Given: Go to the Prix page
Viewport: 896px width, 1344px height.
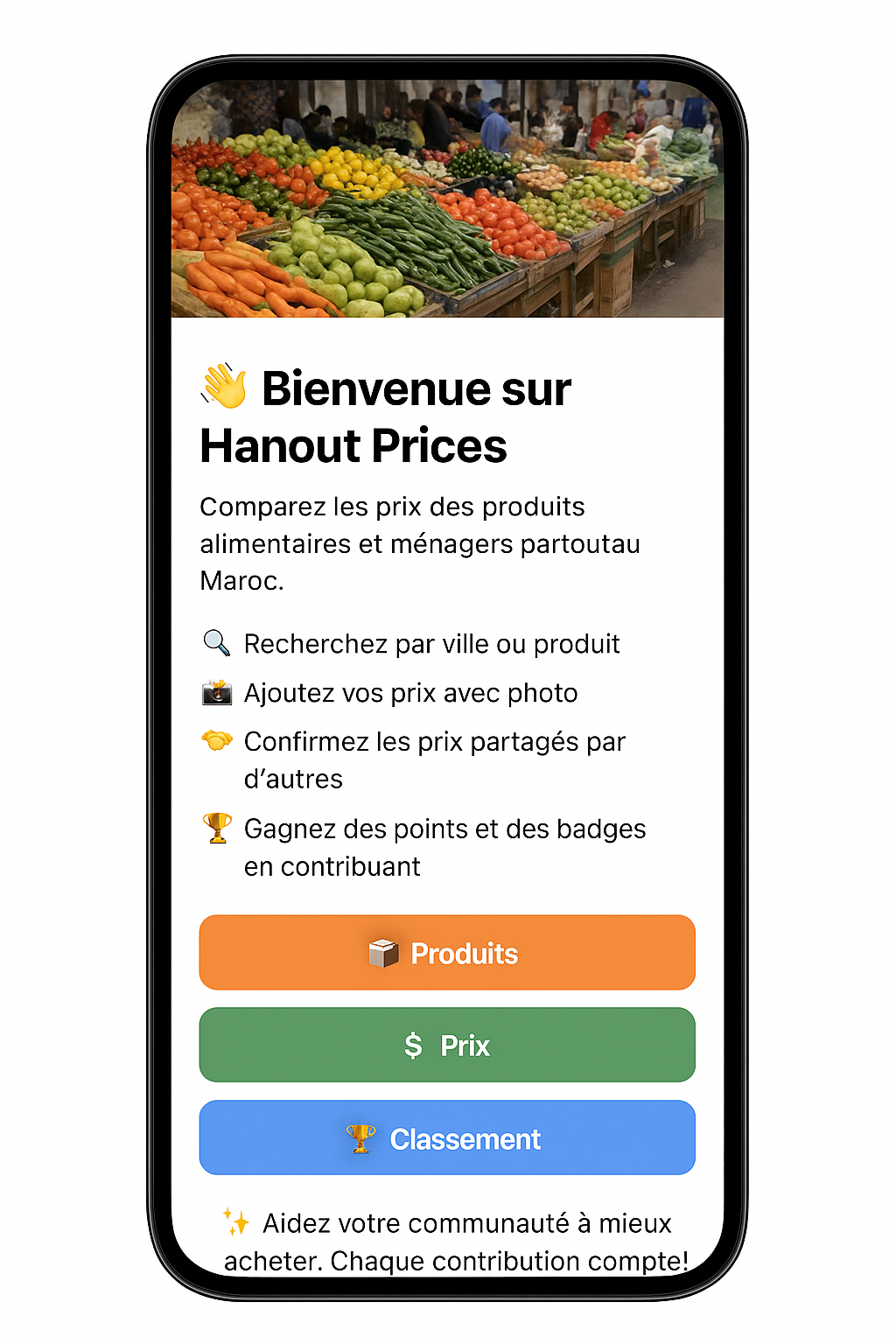Looking at the screenshot, I should tap(447, 1045).
